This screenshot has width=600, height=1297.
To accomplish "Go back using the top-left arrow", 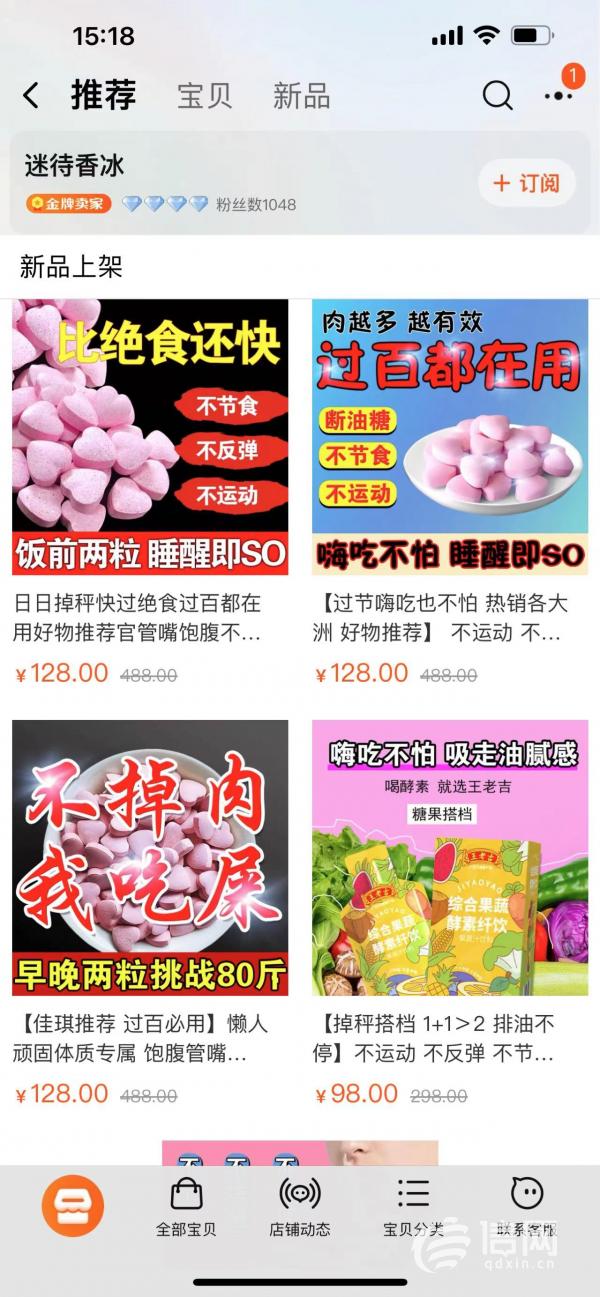I will pos(32,96).
